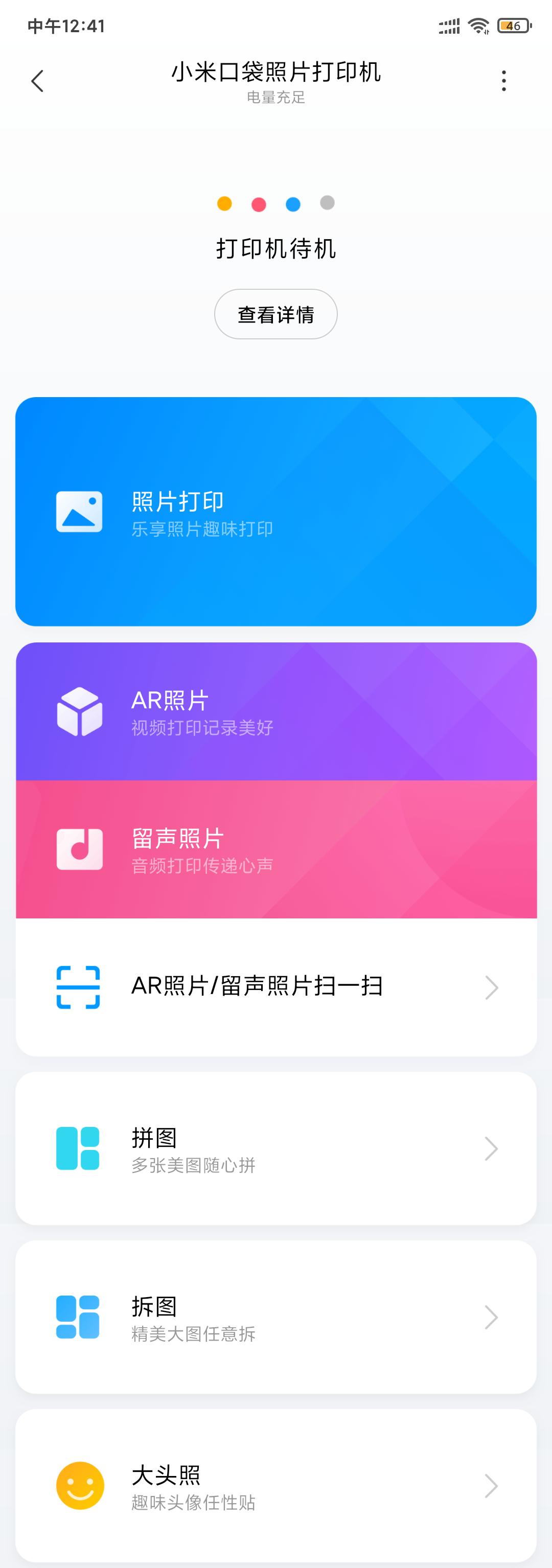
Task: Tap the 查看详情 button
Action: click(x=275, y=314)
